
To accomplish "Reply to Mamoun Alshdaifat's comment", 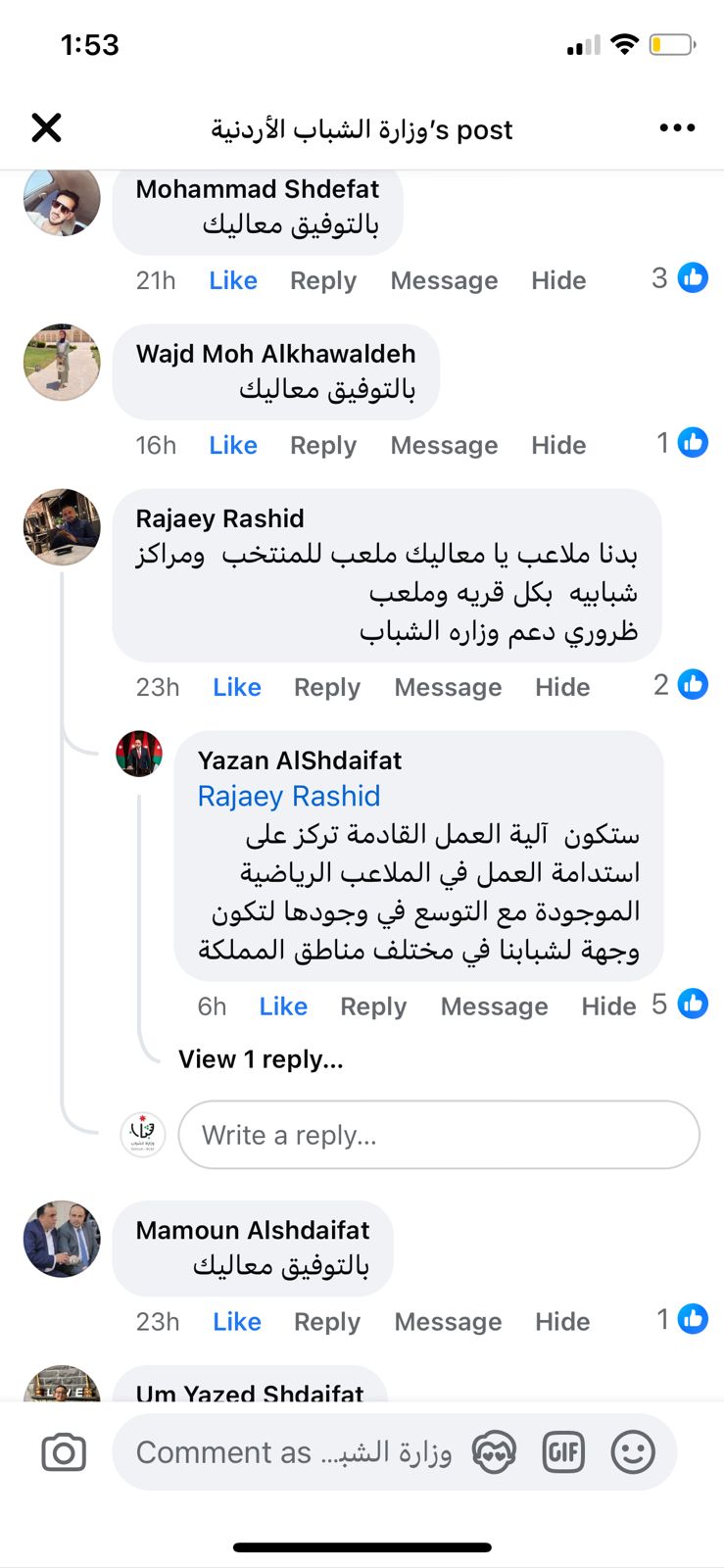I will point(327,1321).
